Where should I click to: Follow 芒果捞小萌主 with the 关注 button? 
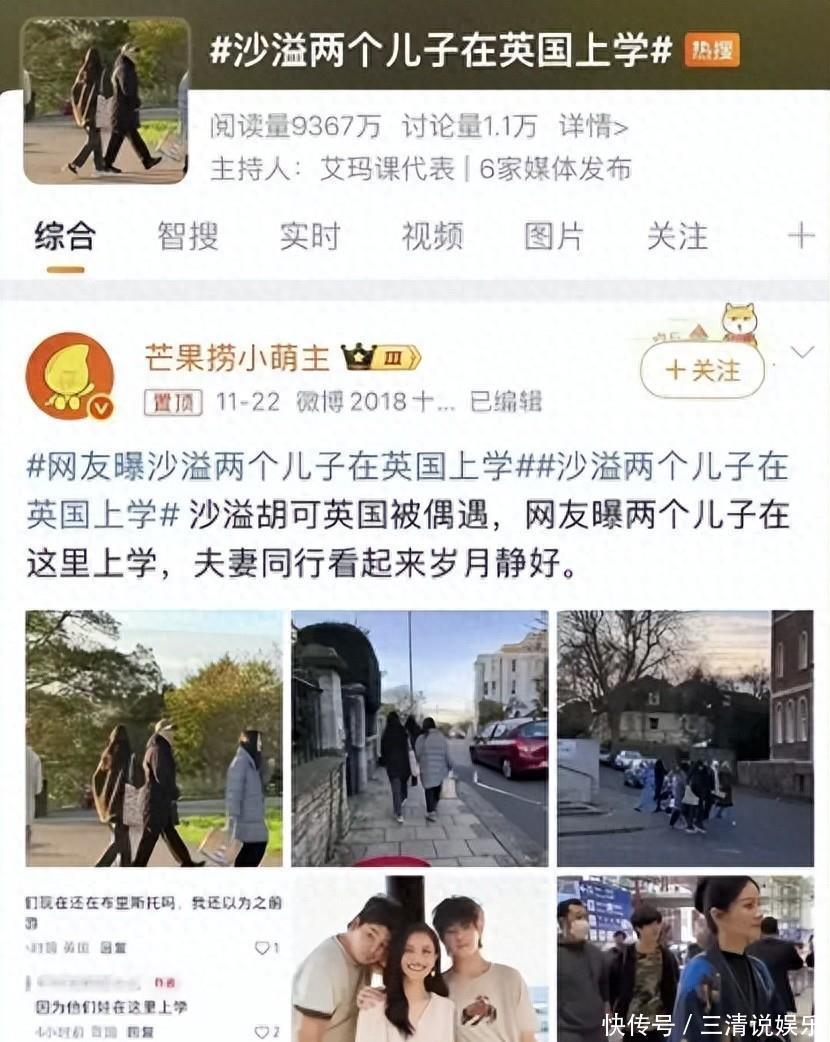(x=702, y=370)
